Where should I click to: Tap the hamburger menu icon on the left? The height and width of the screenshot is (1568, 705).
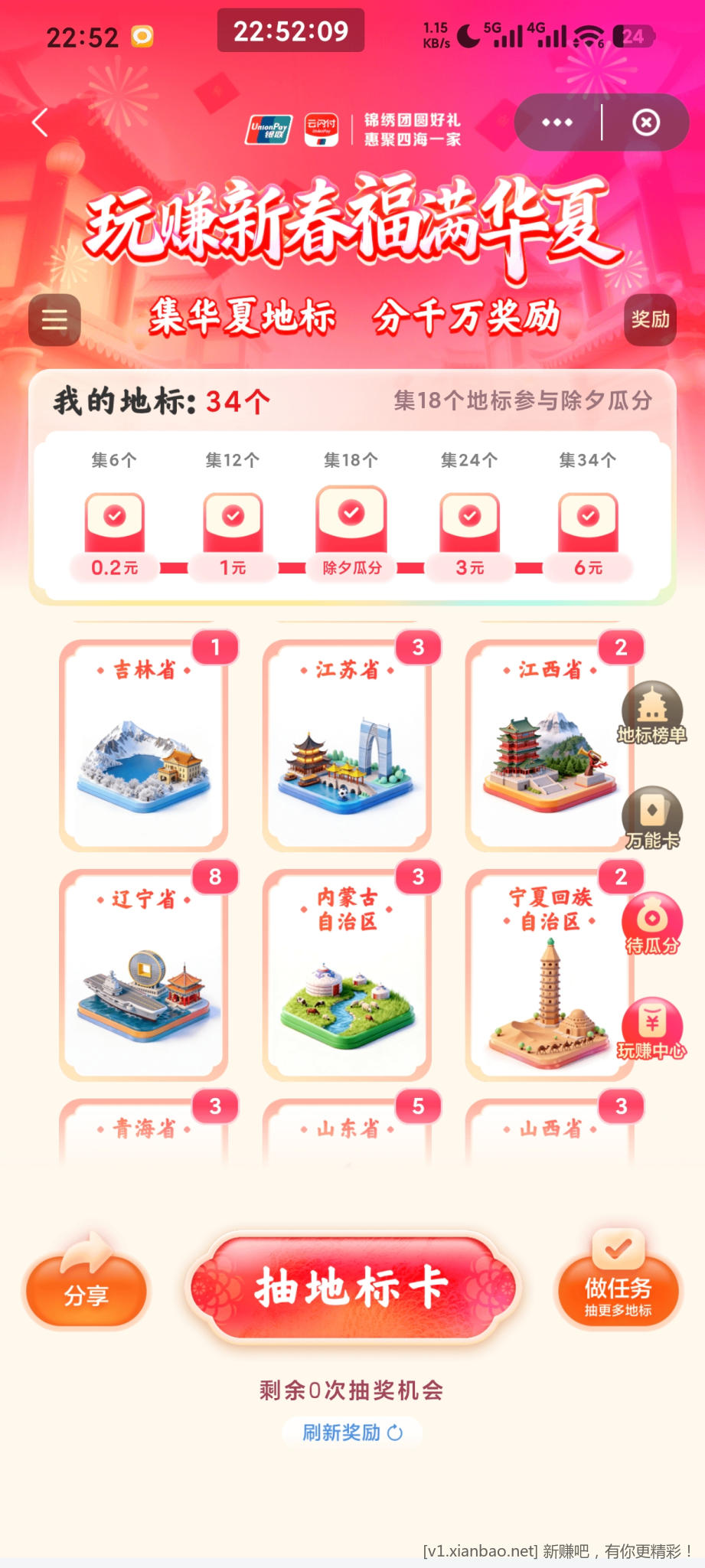coord(53,319)
